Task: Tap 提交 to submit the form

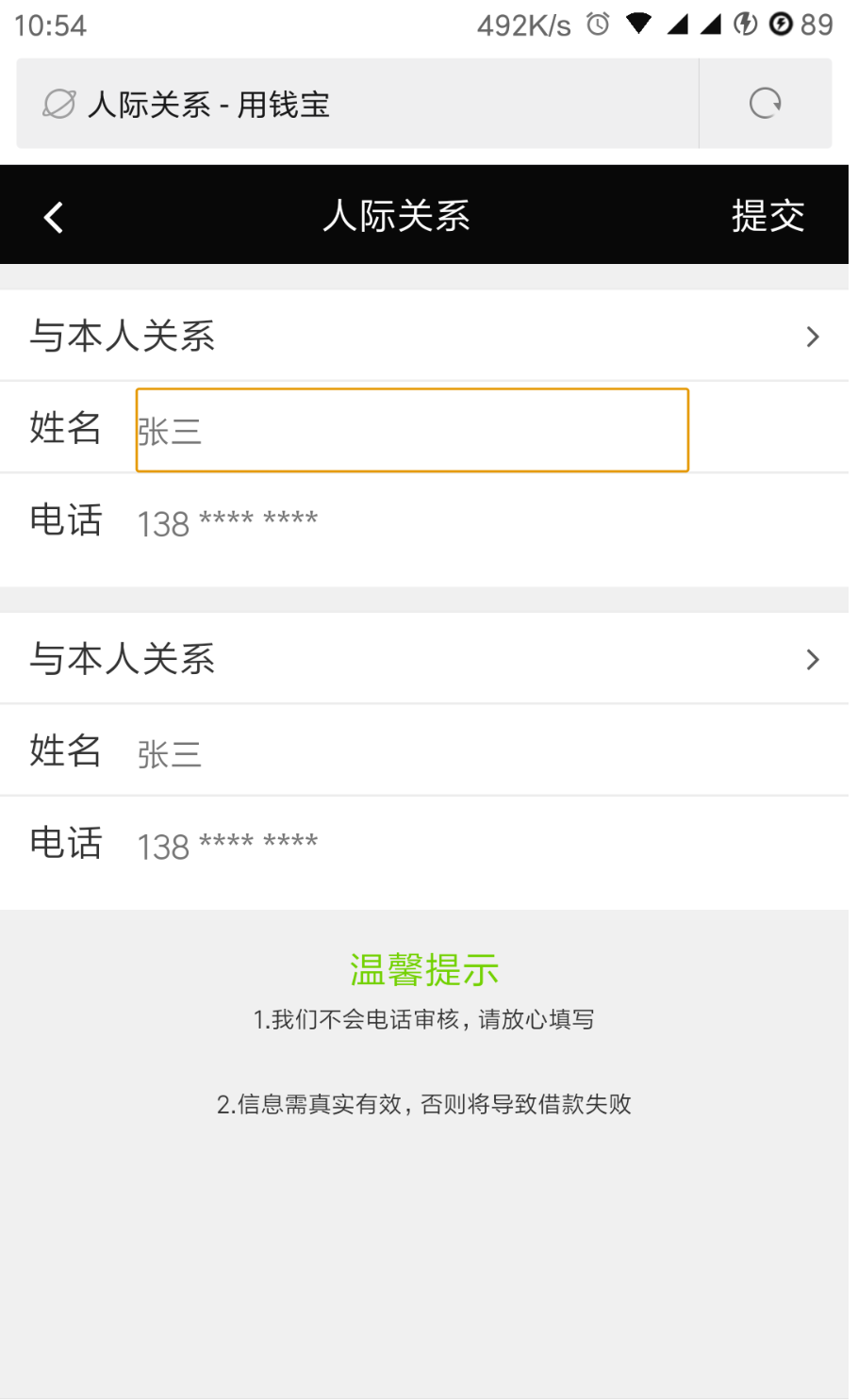Action: pos(767,217)
